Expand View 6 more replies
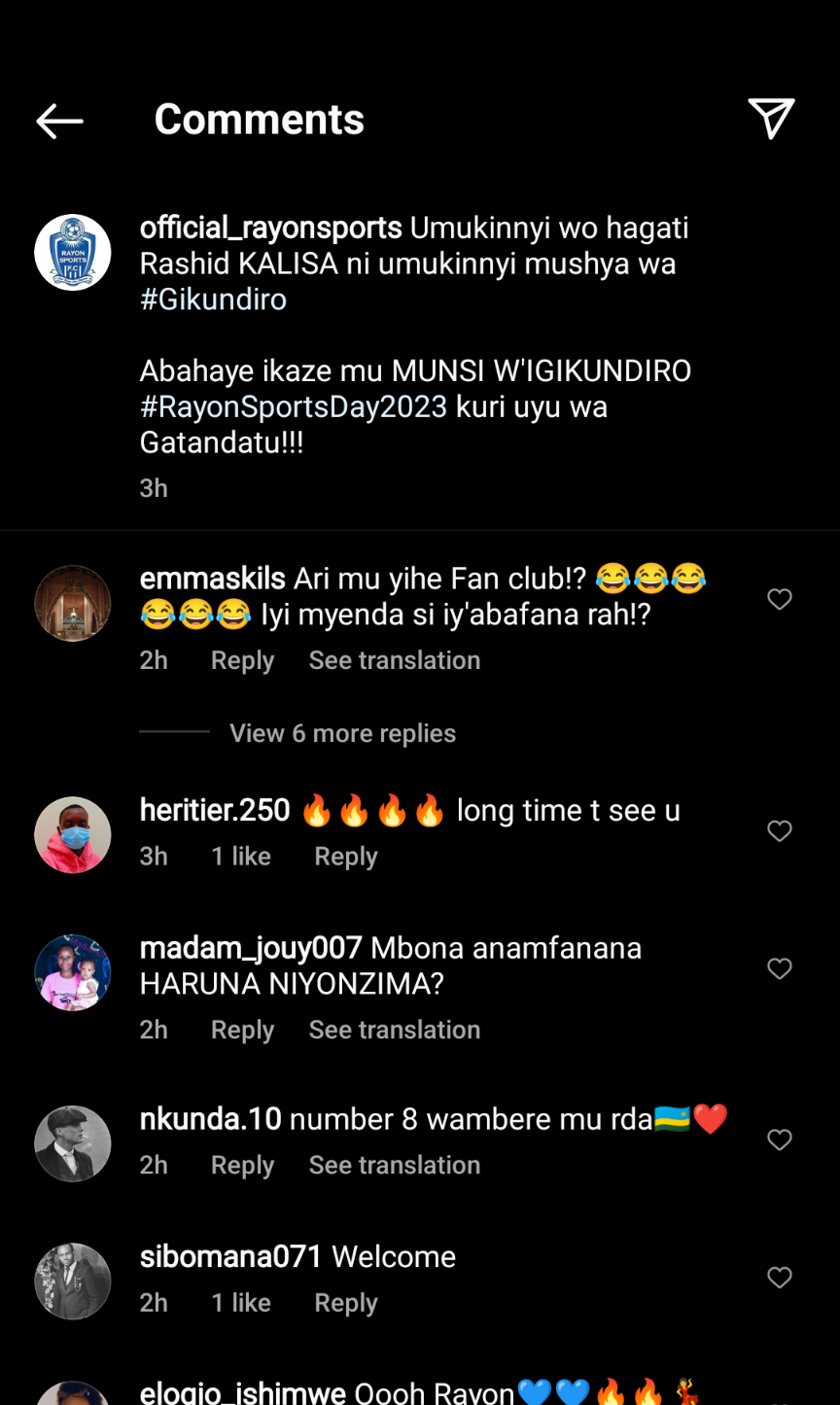Viewport: 840px width, 1405px height. click(x=342, y=733)
